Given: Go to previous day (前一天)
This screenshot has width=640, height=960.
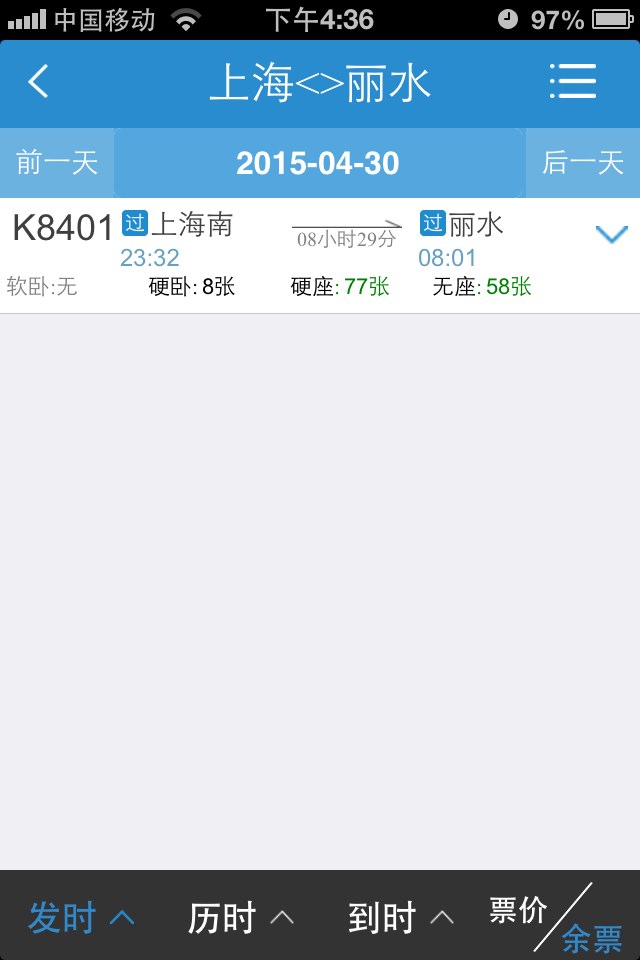Looking at the screenshot, I should point(57,163).
